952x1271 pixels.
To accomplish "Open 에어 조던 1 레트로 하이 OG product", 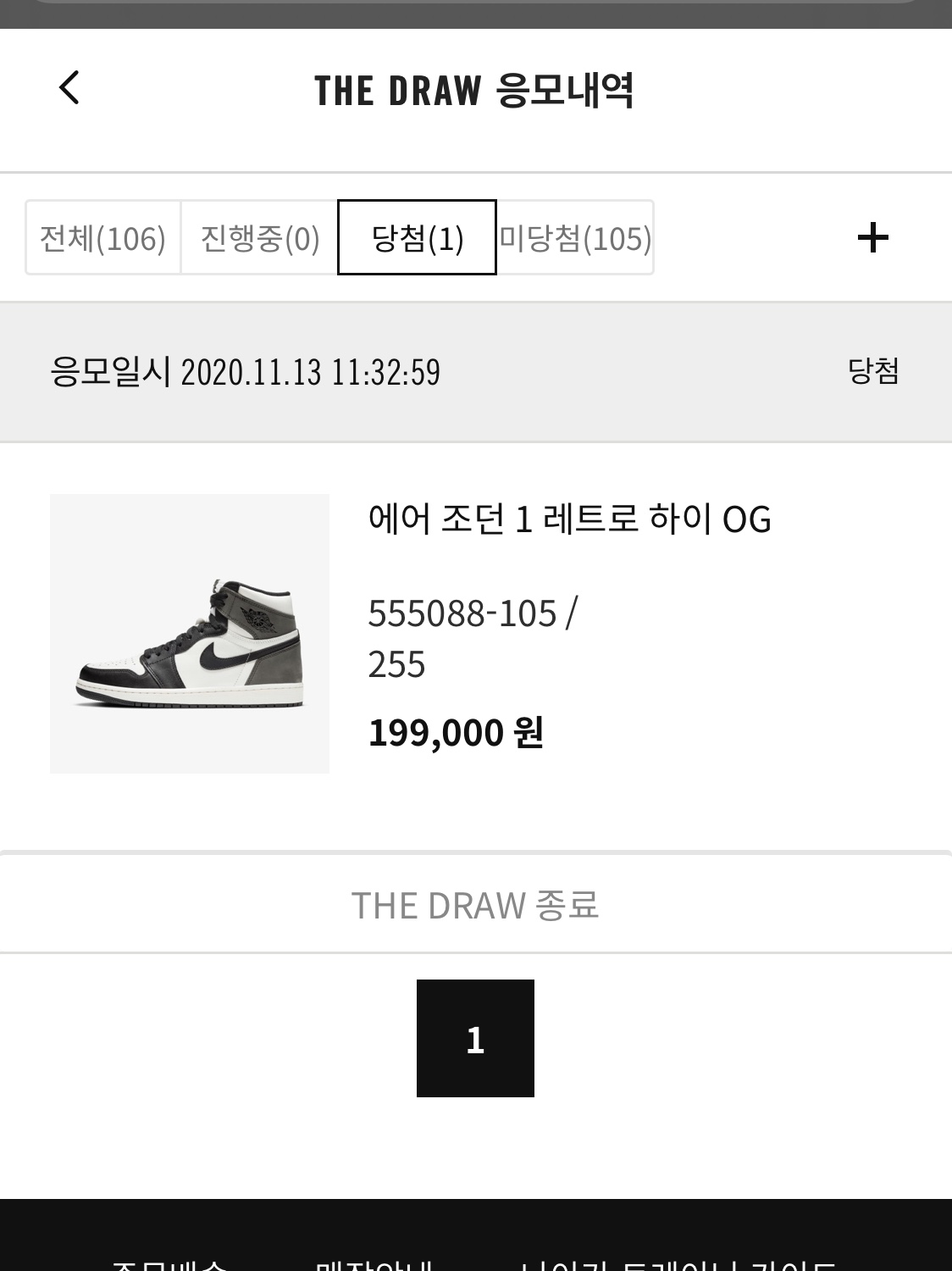I will [569, 519].
